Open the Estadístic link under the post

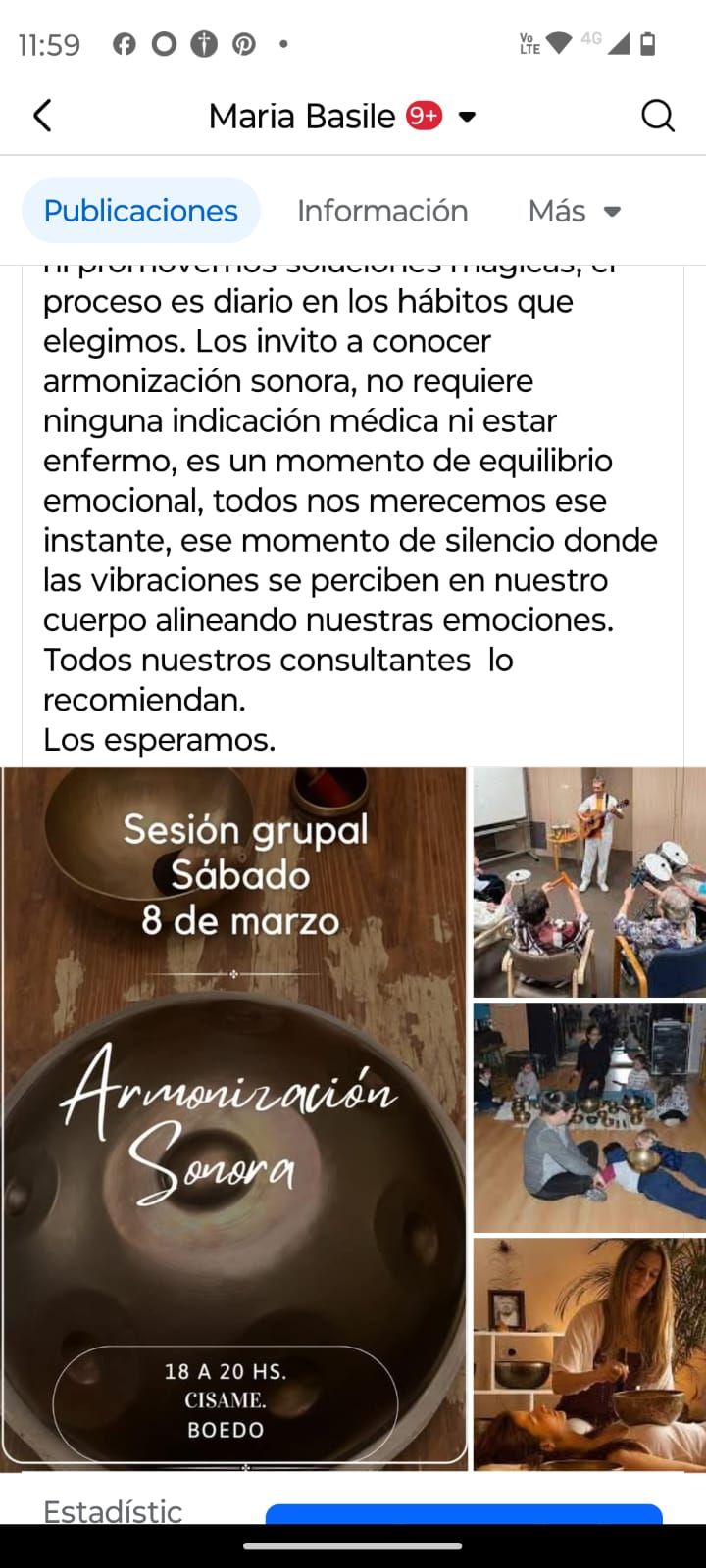coord(113,1510)
